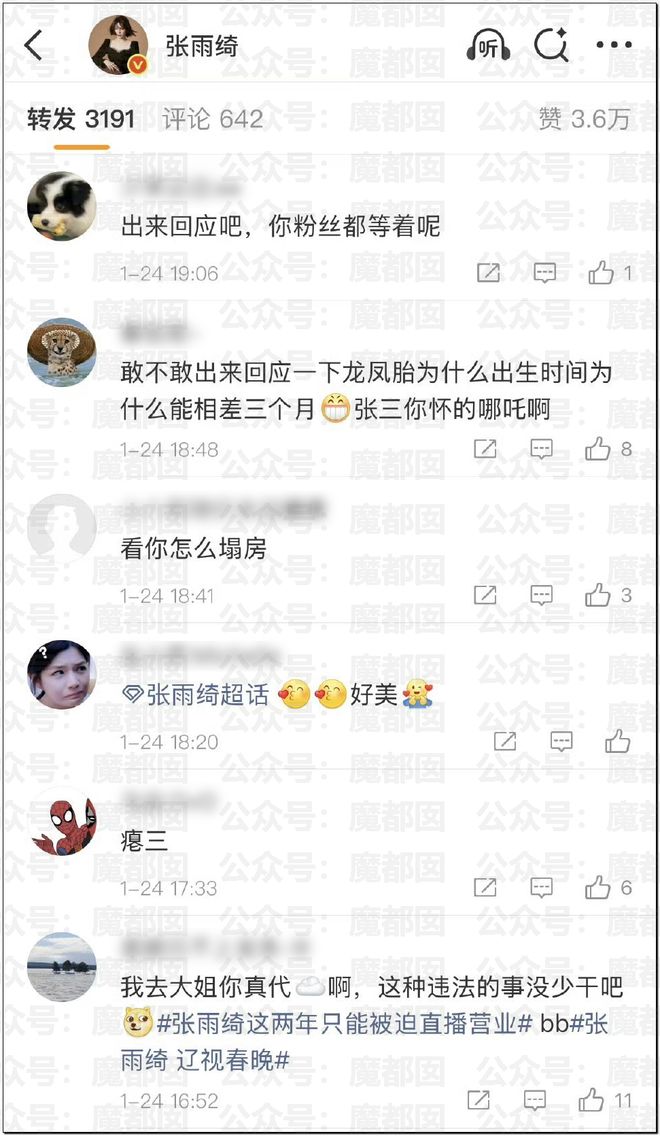Open 张雨绮's profile avatar in the header
This screenshot has width=660, height=1136.
tap(120, 46)
